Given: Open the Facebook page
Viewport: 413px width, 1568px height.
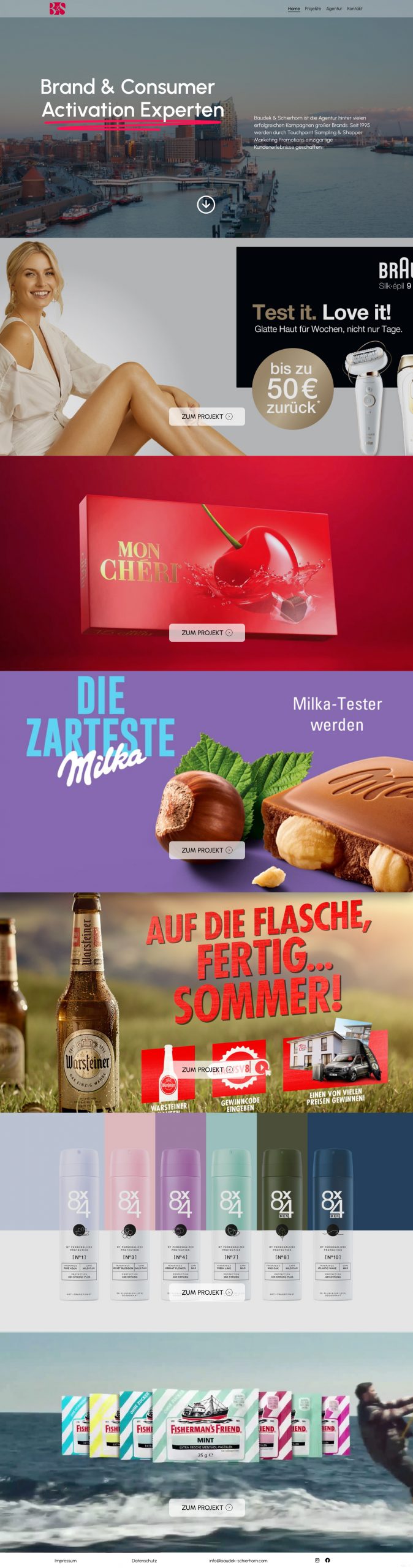Looking at the screenshot, I should (327, 1560).
